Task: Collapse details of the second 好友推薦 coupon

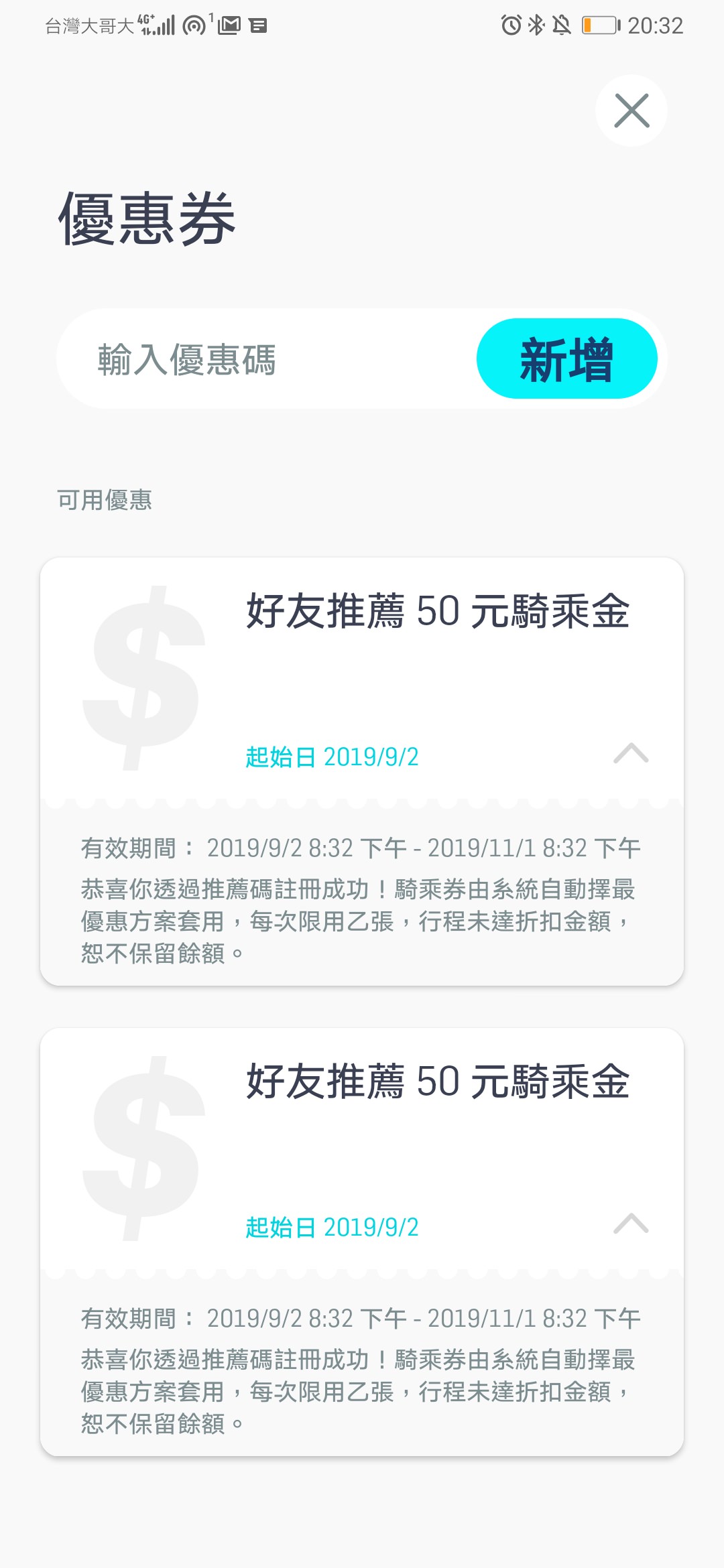Action: pos(631,1224)
